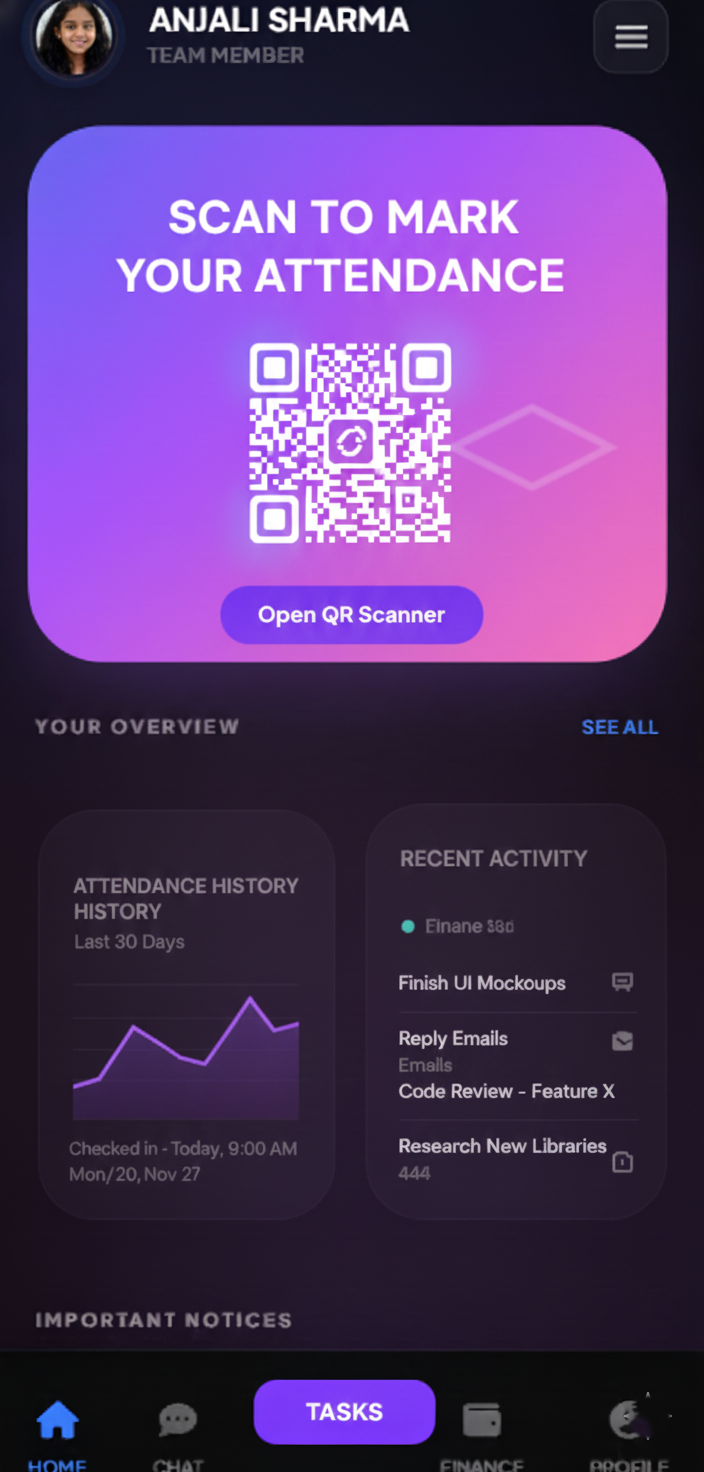This screenshot has width=704, height=1472.
Task: Open the hamburger menu
Action: 630,37
